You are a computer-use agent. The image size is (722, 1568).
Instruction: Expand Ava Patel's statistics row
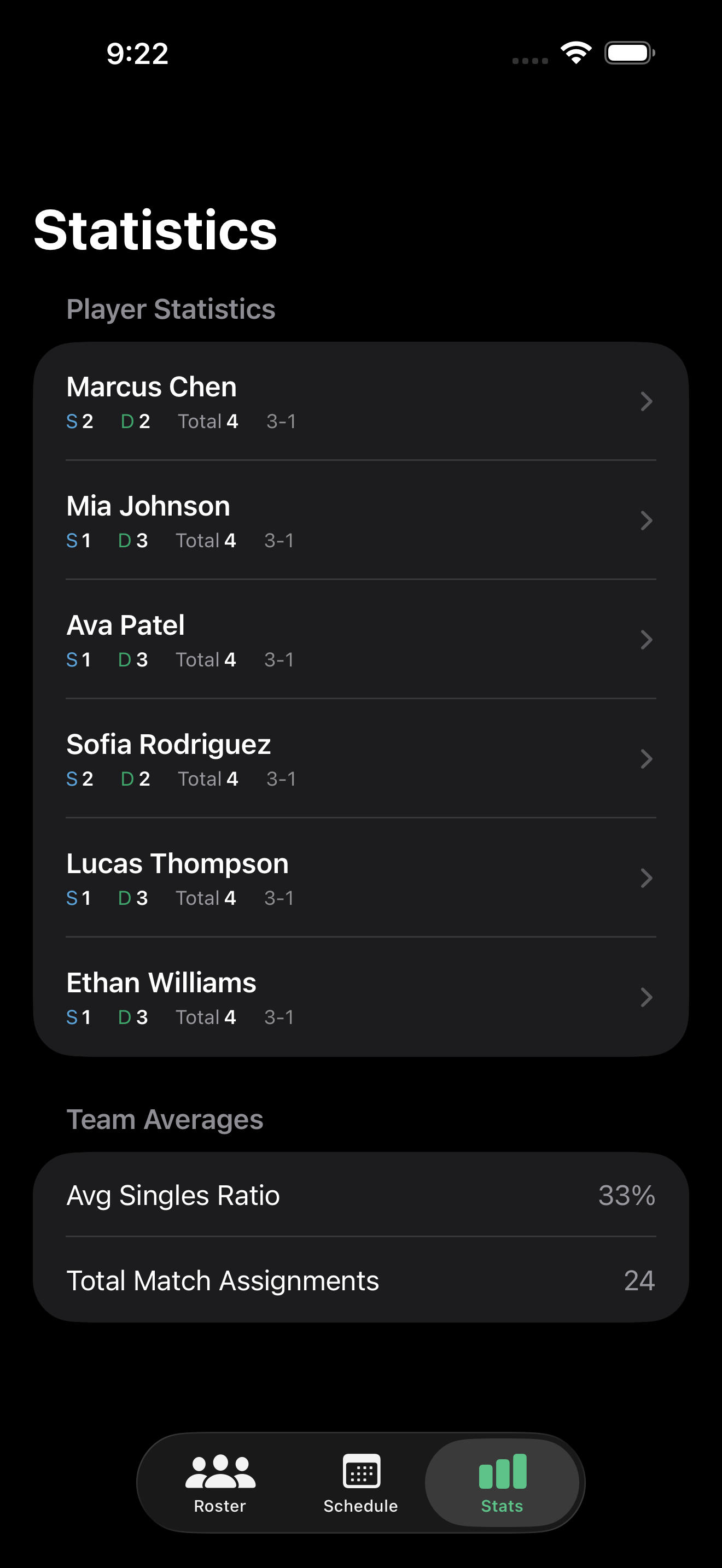click(647, 639)
